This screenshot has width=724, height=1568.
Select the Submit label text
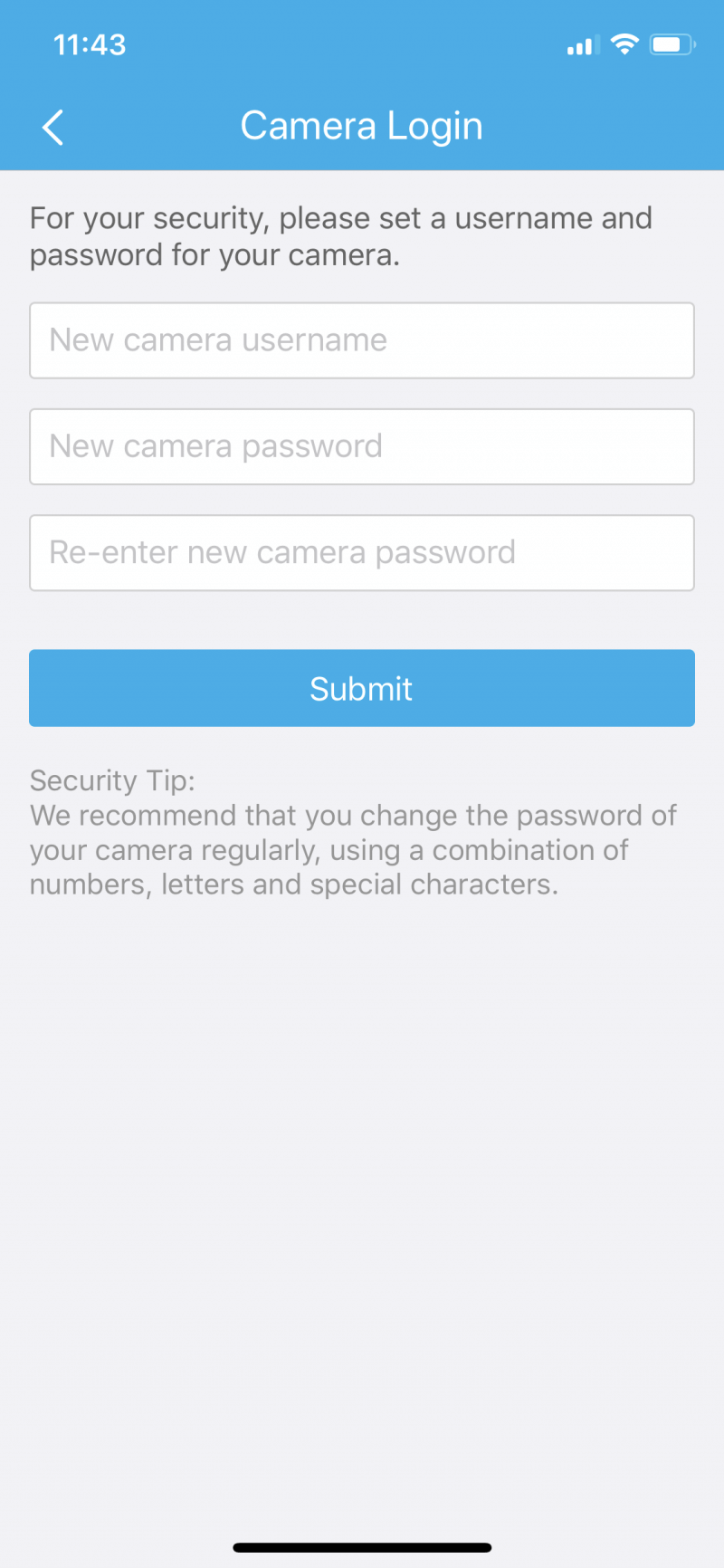[361, 688]
